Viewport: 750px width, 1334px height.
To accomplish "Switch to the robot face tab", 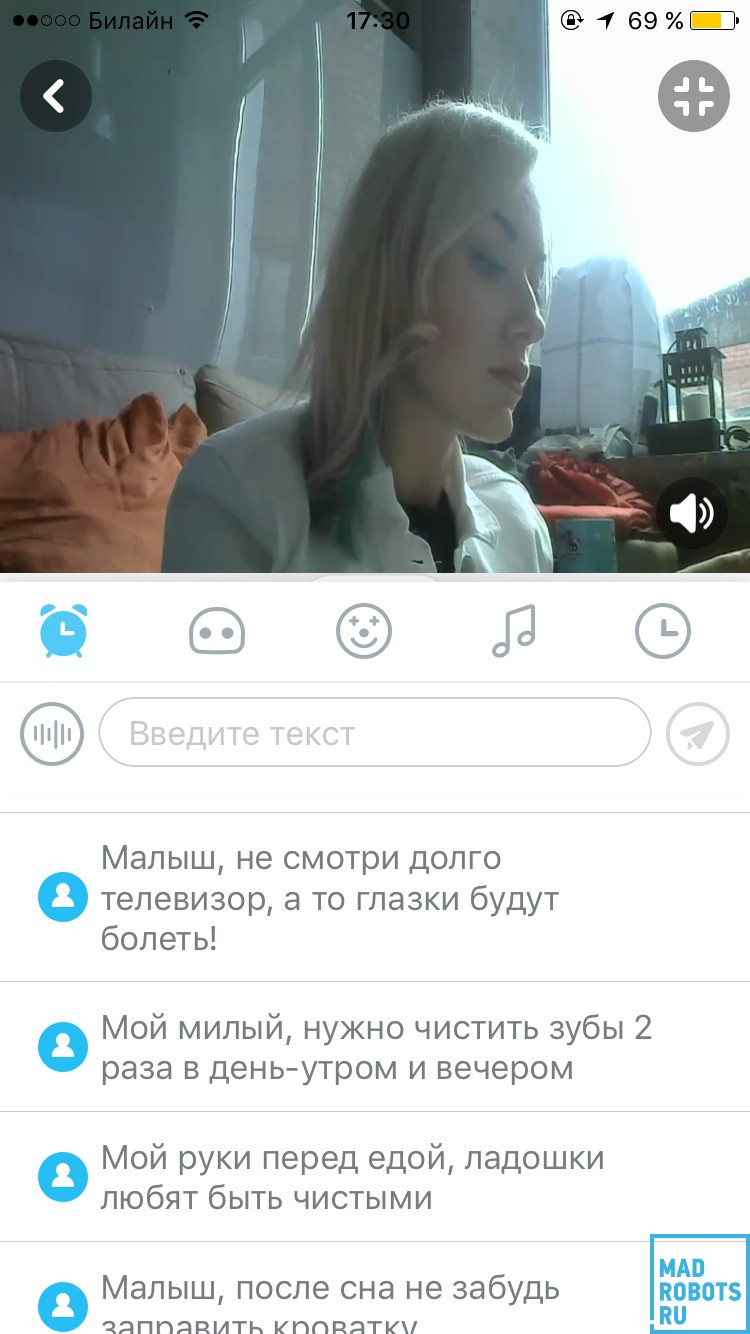I will coord(217,632).
